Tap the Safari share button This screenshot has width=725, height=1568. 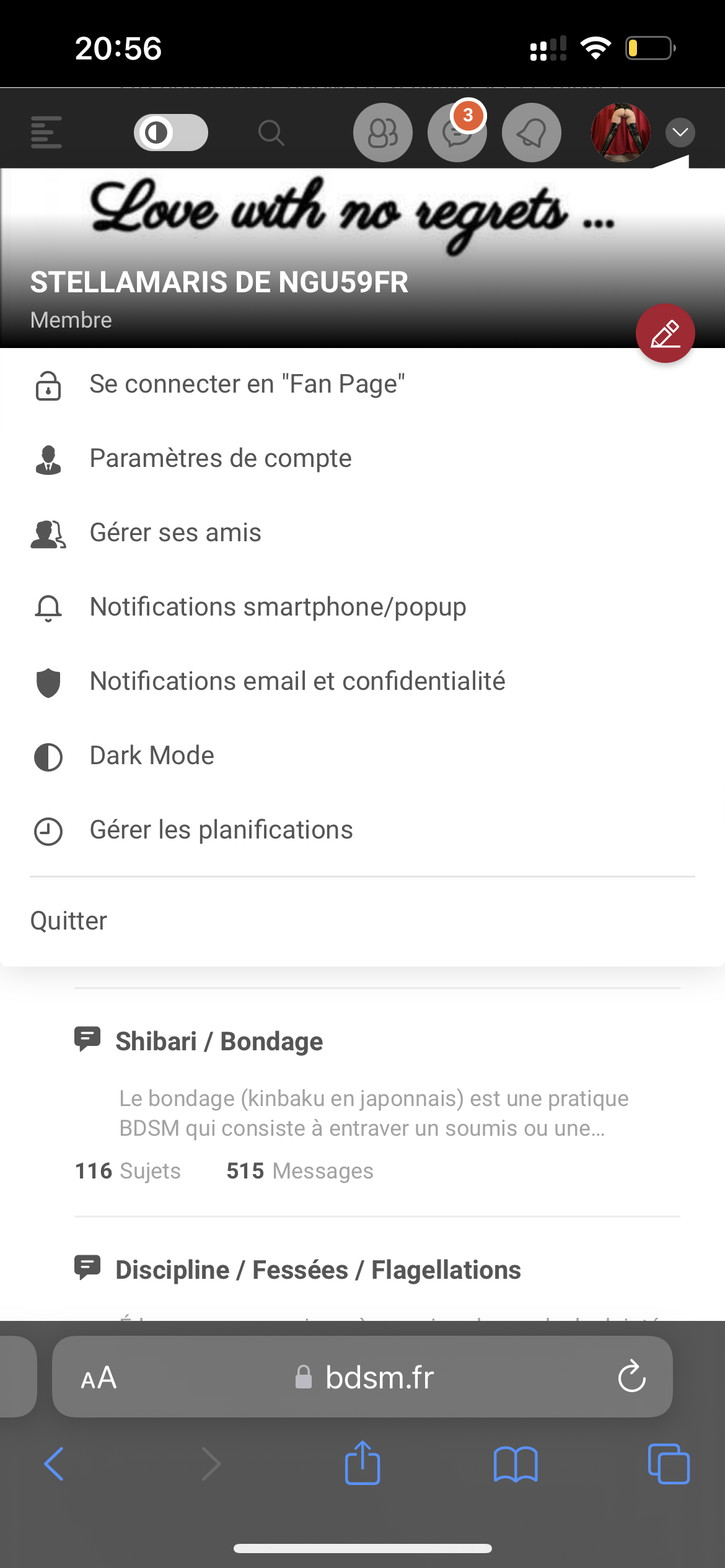362,1463
